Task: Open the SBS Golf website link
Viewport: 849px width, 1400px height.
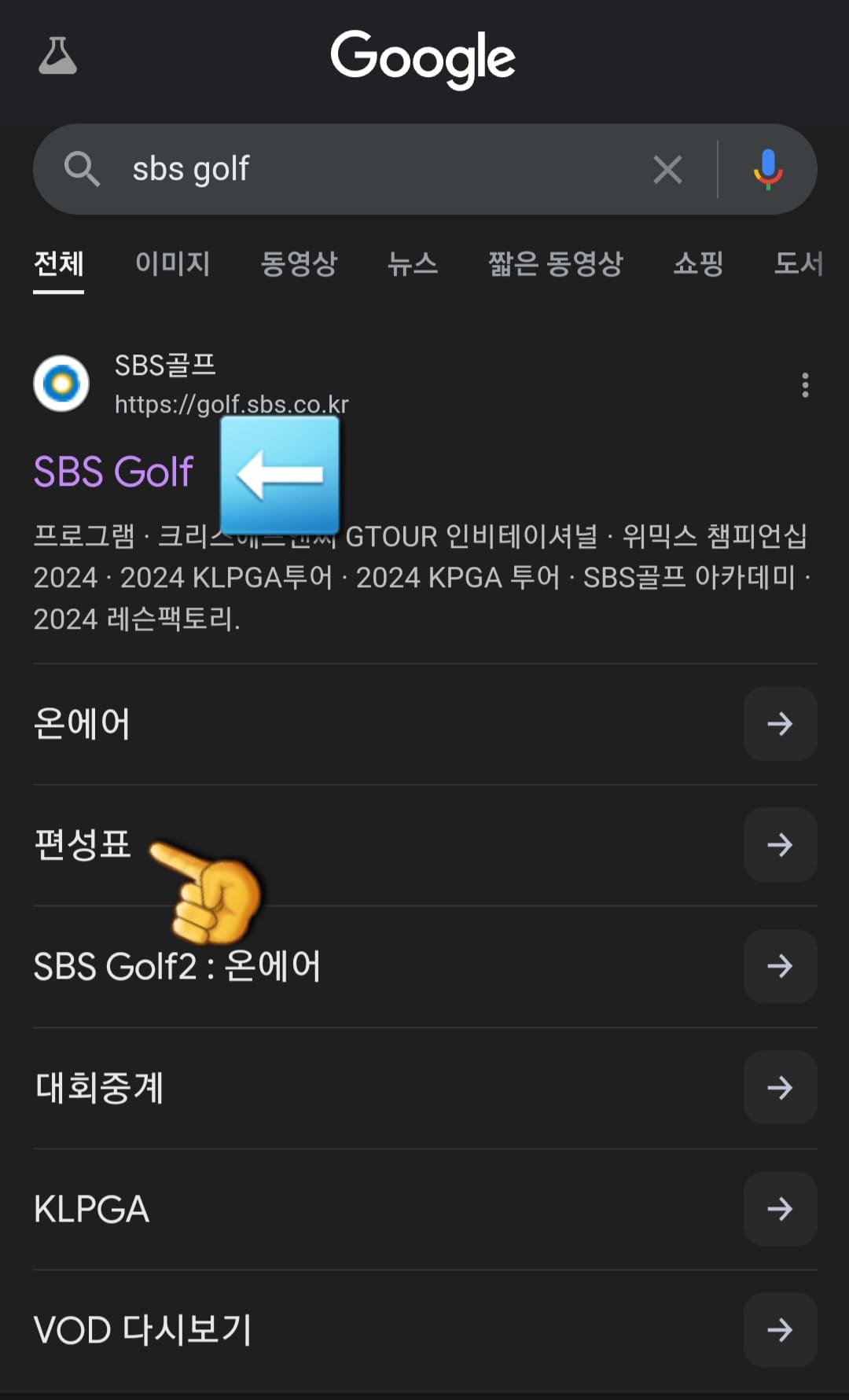Action: pos(113,471)
